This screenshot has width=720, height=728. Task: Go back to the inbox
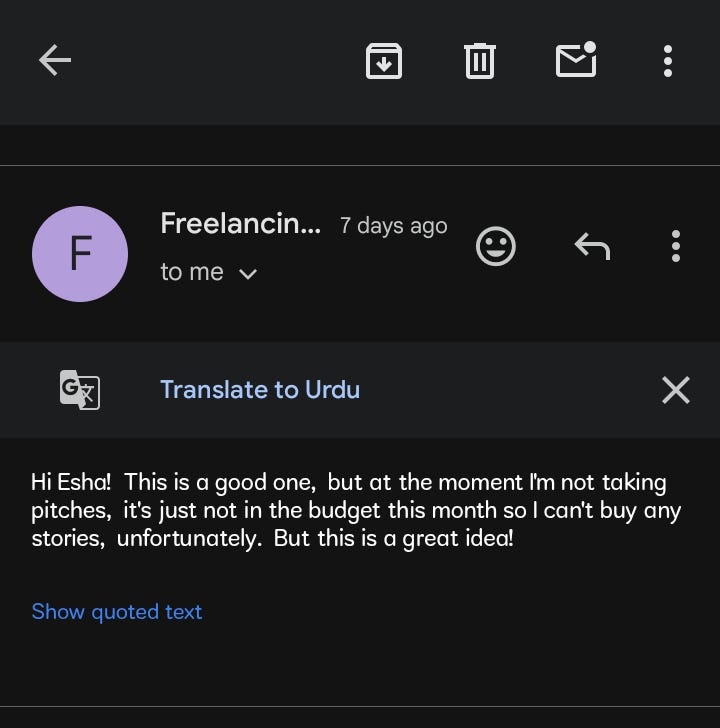coord(55,61)
